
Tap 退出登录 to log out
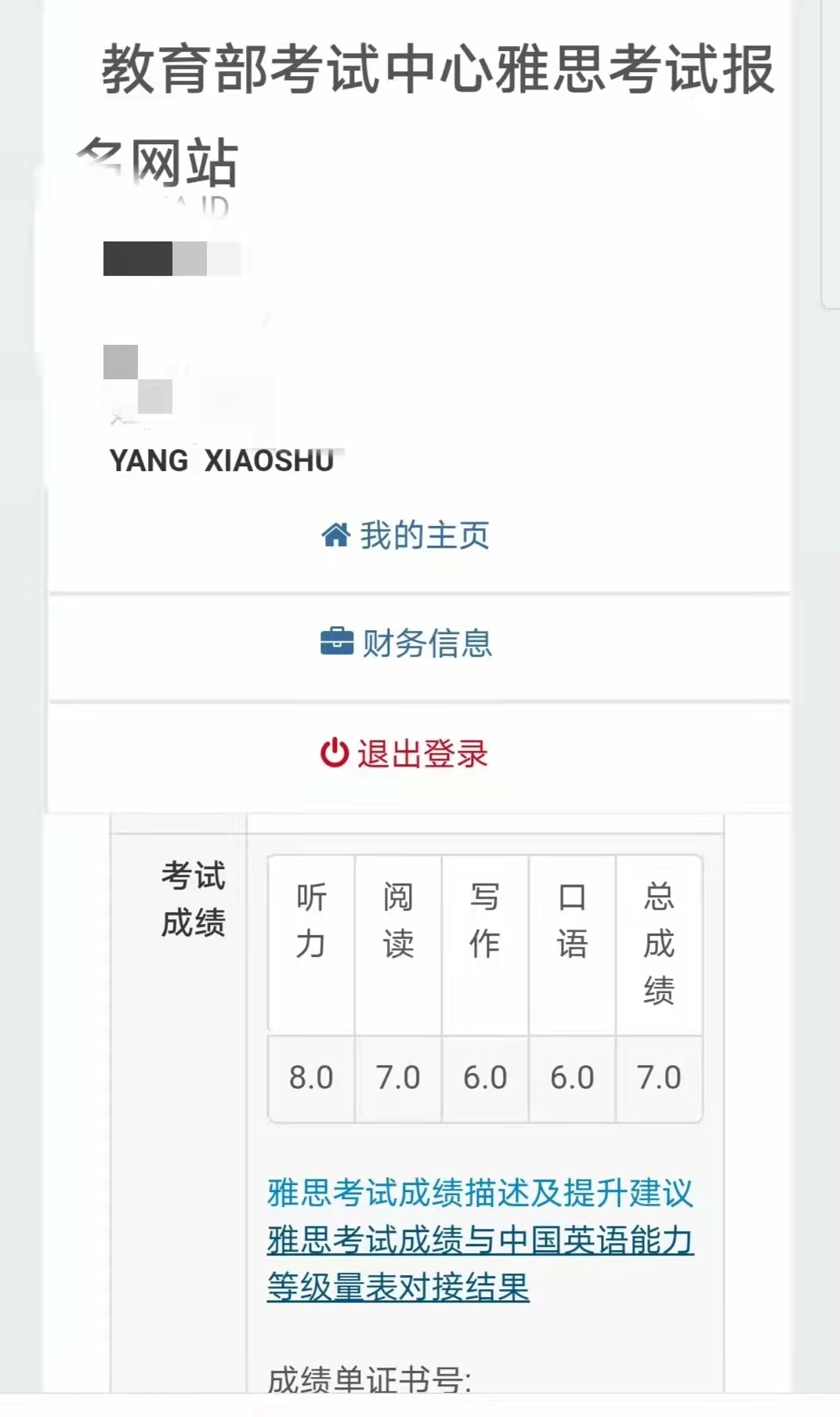coord(404,754)
